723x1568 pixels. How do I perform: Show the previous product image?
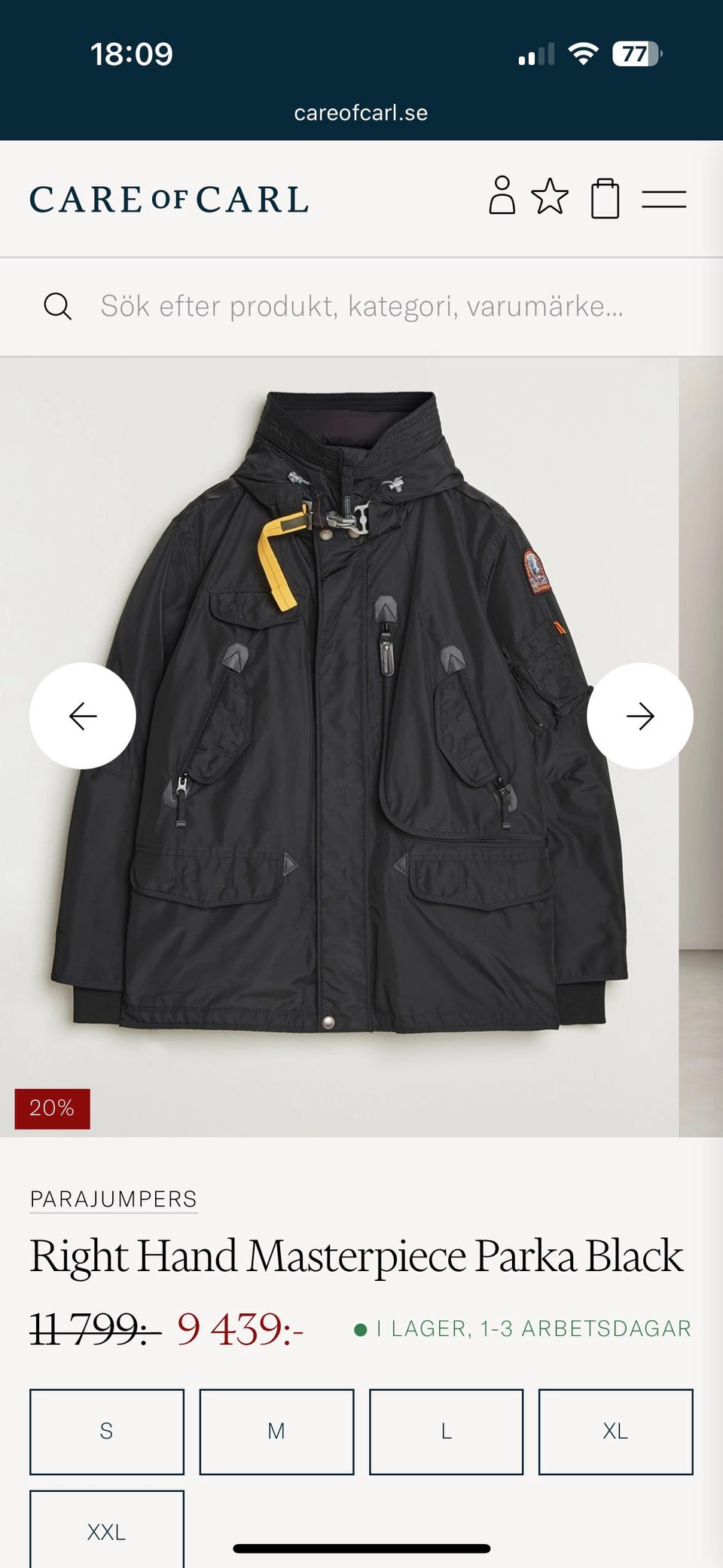(x=83, y=716)
